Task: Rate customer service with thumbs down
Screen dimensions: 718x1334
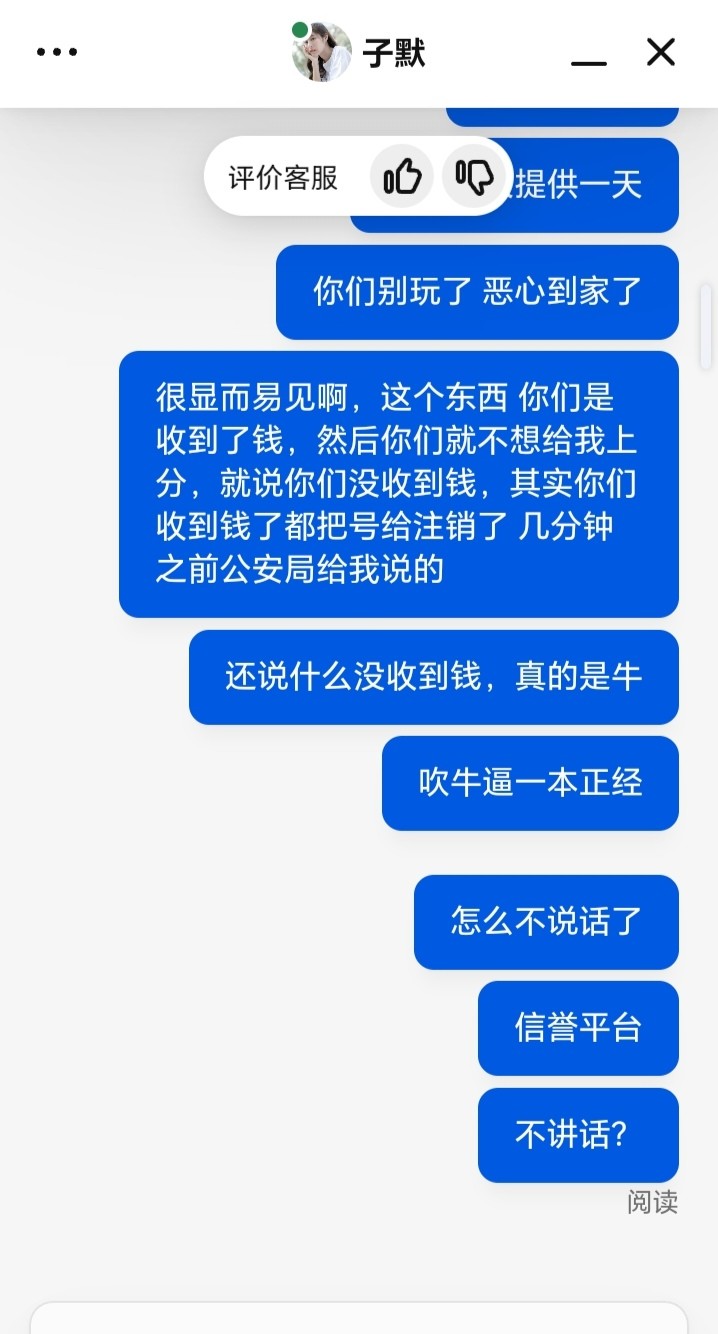Action: tap(474, 177)
